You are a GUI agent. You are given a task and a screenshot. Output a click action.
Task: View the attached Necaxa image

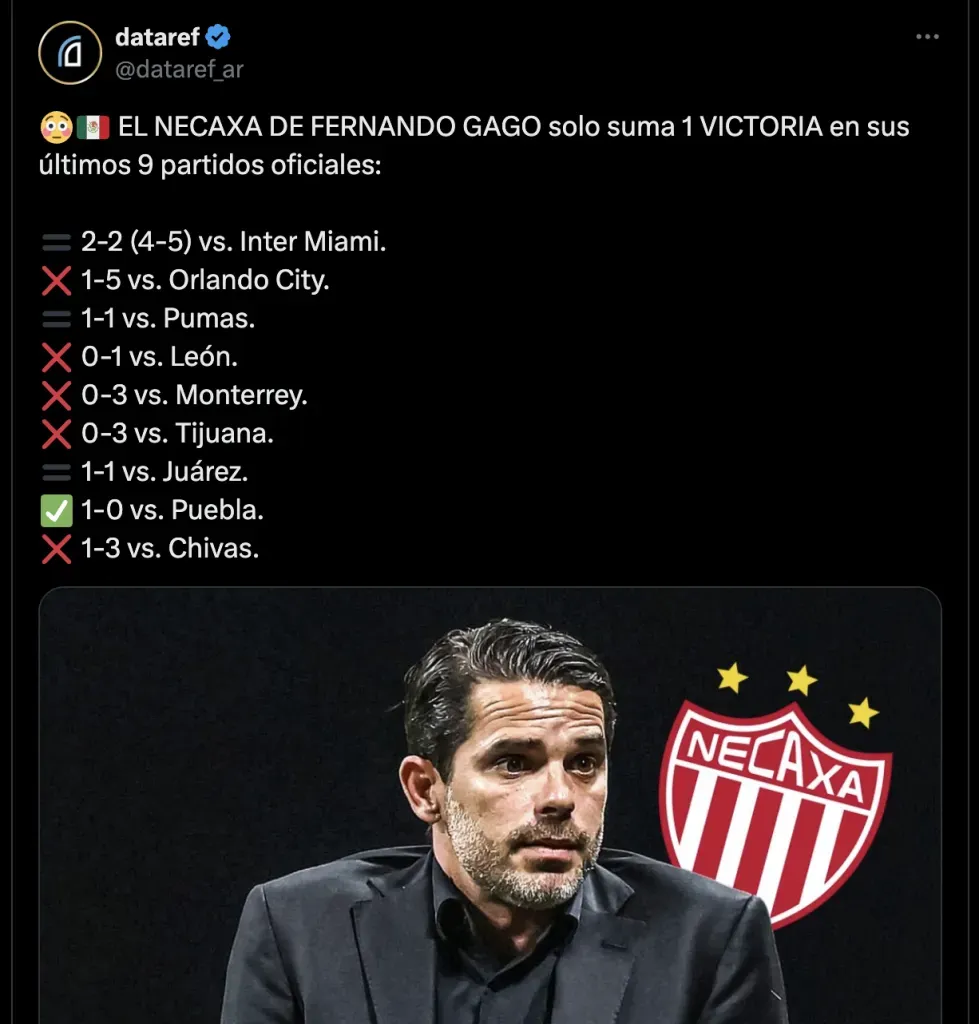(490, 805)
